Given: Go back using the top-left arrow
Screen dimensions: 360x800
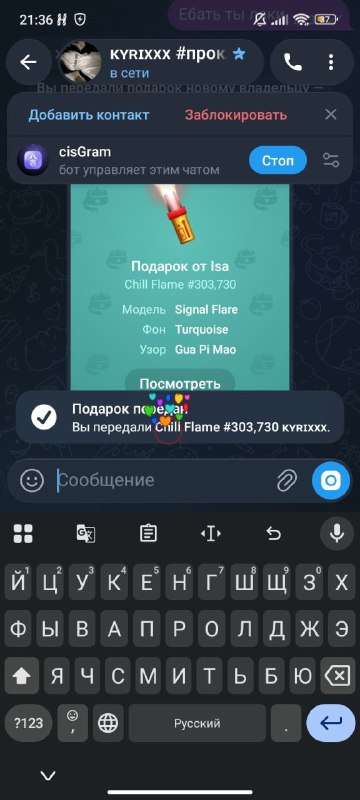Looking at the screenshot, I should click(x=28, y=62).
